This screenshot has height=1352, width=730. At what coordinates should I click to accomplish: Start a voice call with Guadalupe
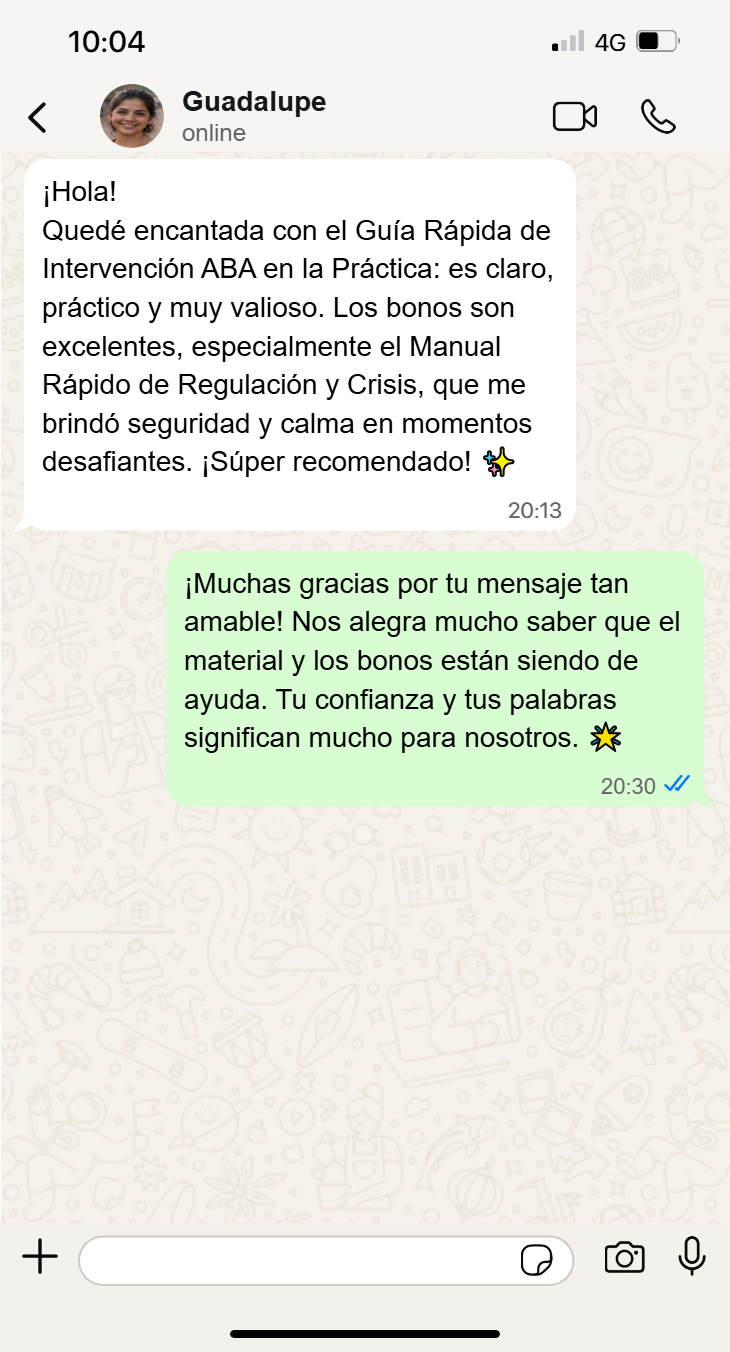(x=658, y=117)
